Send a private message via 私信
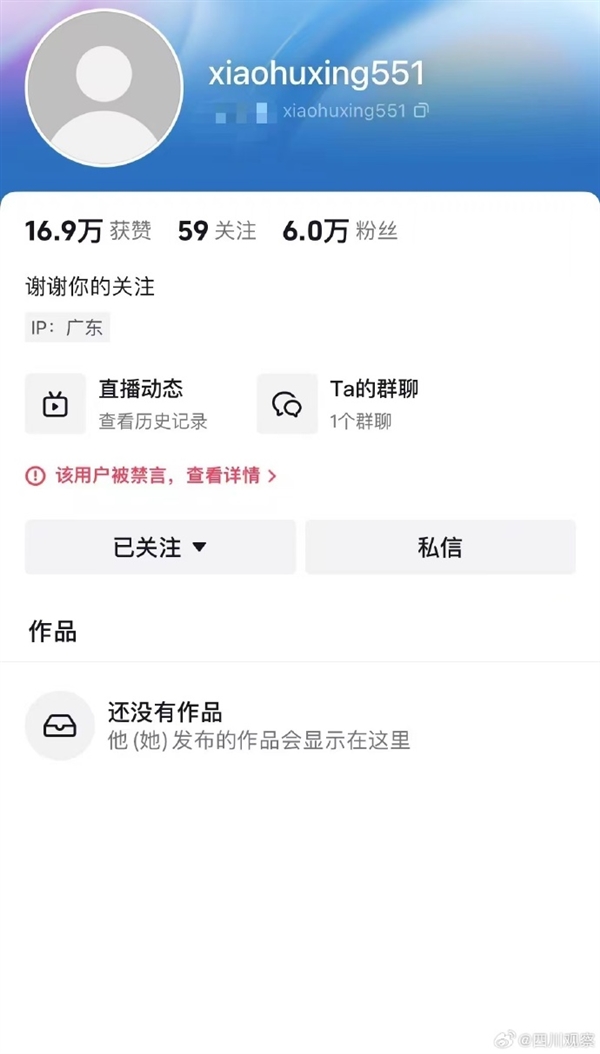This screenshot has width=600, height=1054. point(440,547)
